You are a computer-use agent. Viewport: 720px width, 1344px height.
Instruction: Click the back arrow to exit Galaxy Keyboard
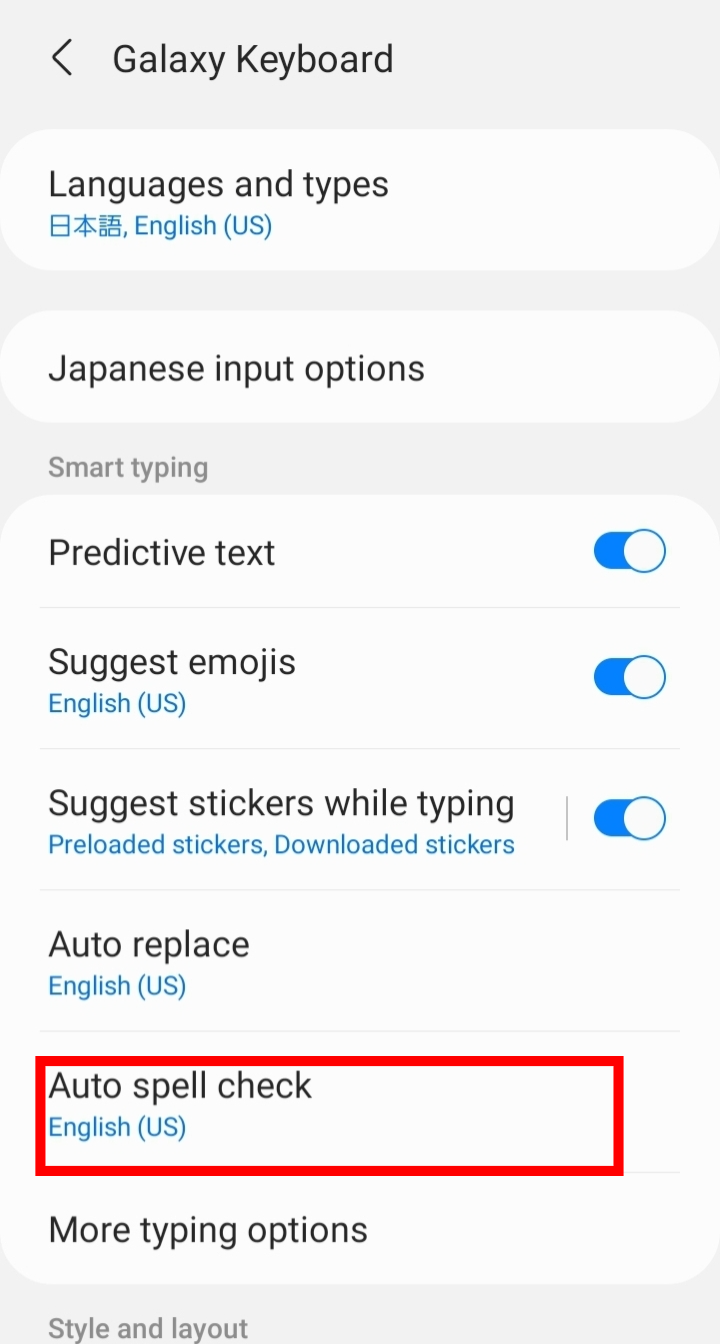62,58
